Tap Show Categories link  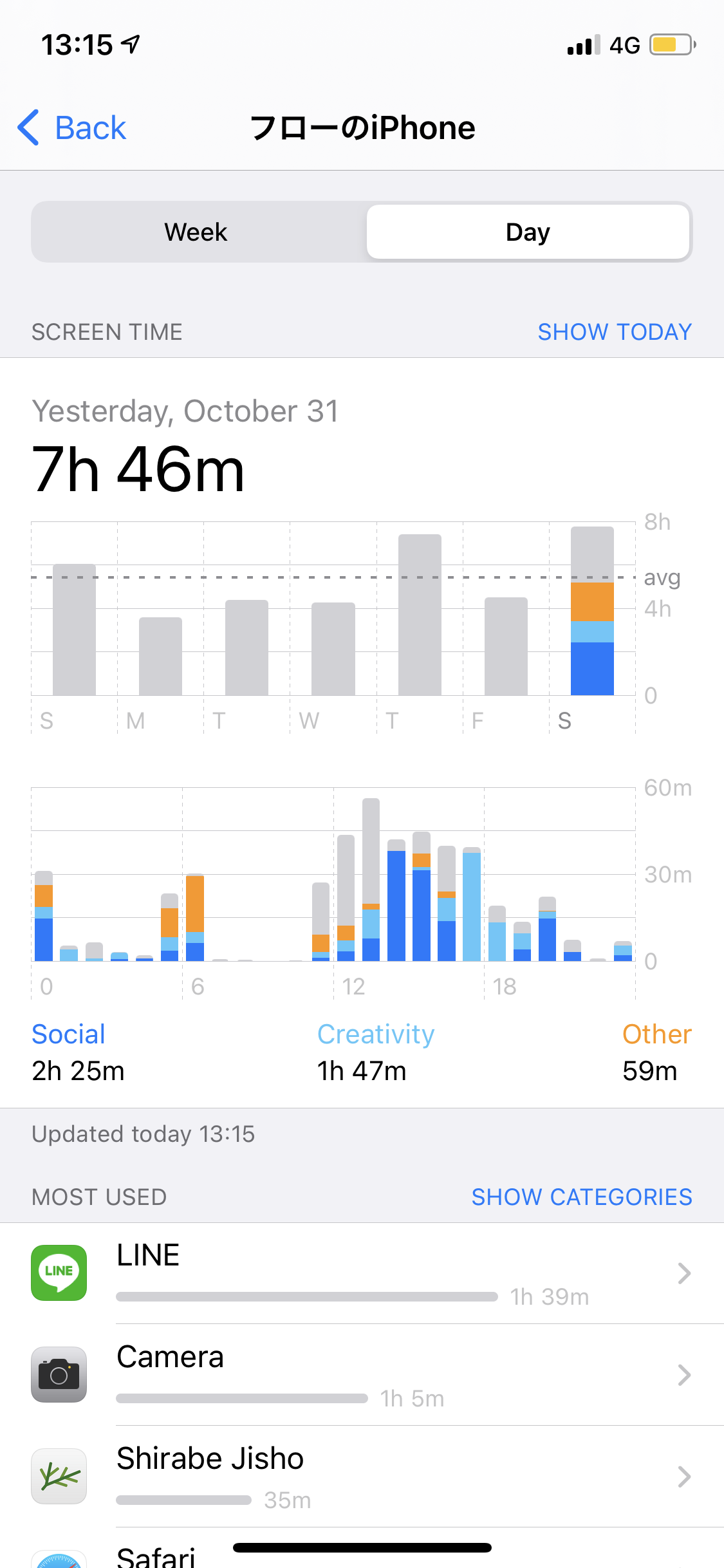581,1197
